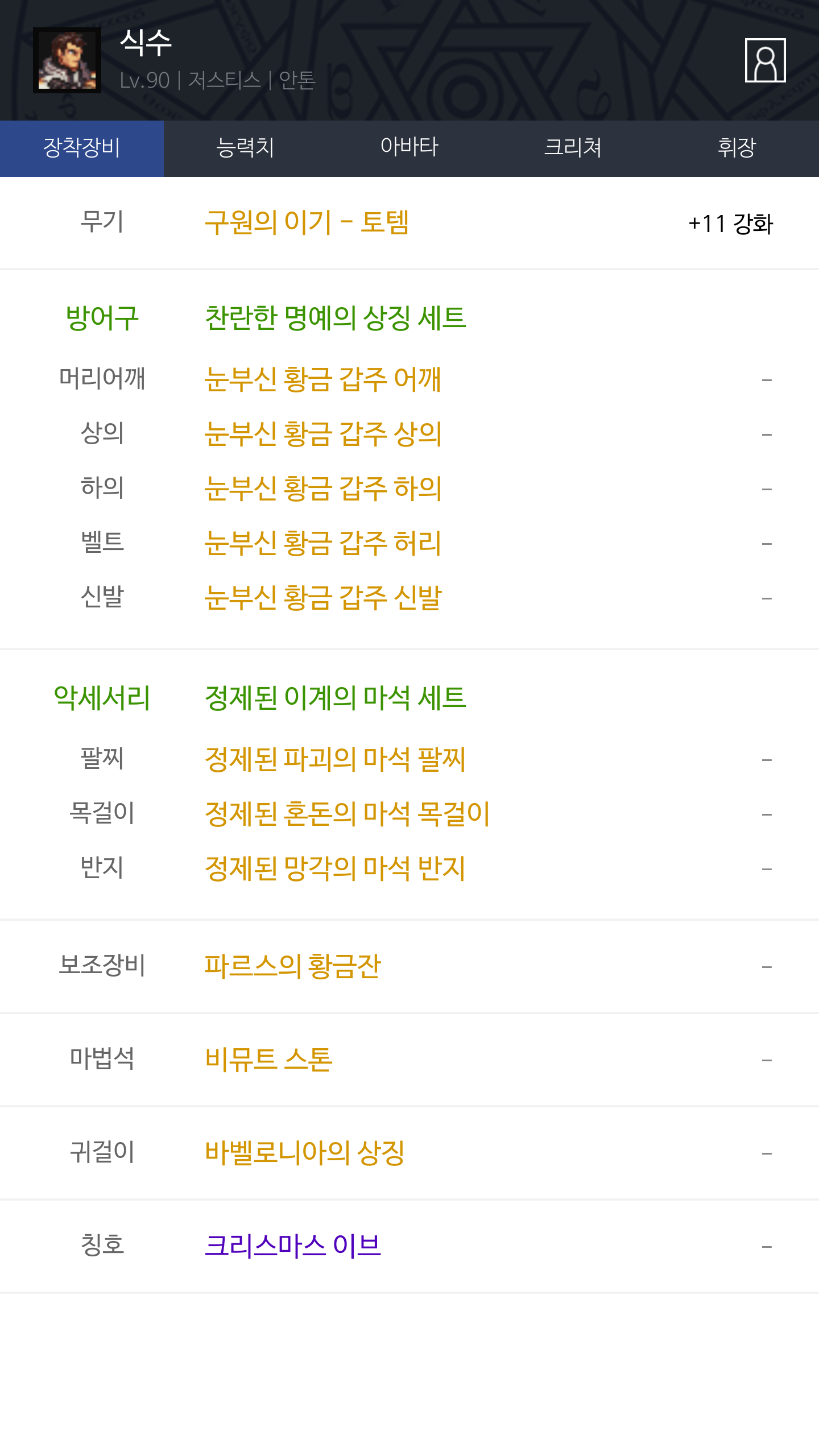Viewport: 819px width, 1456px height.
Task: View 눈부신 황금 갑주 신발 item
Action: [x=323, y=598]
